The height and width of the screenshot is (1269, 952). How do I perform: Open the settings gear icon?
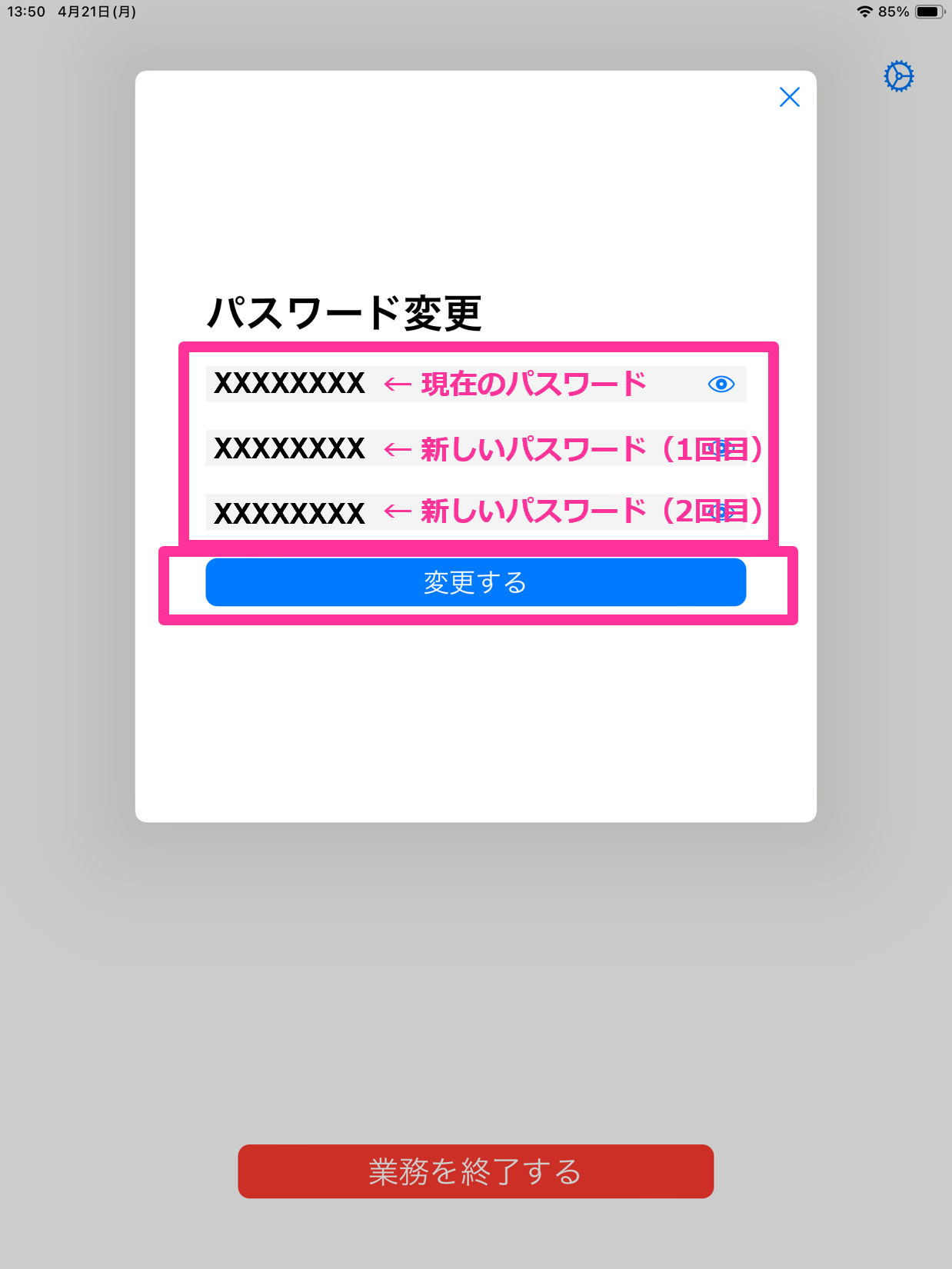[898, 76]
